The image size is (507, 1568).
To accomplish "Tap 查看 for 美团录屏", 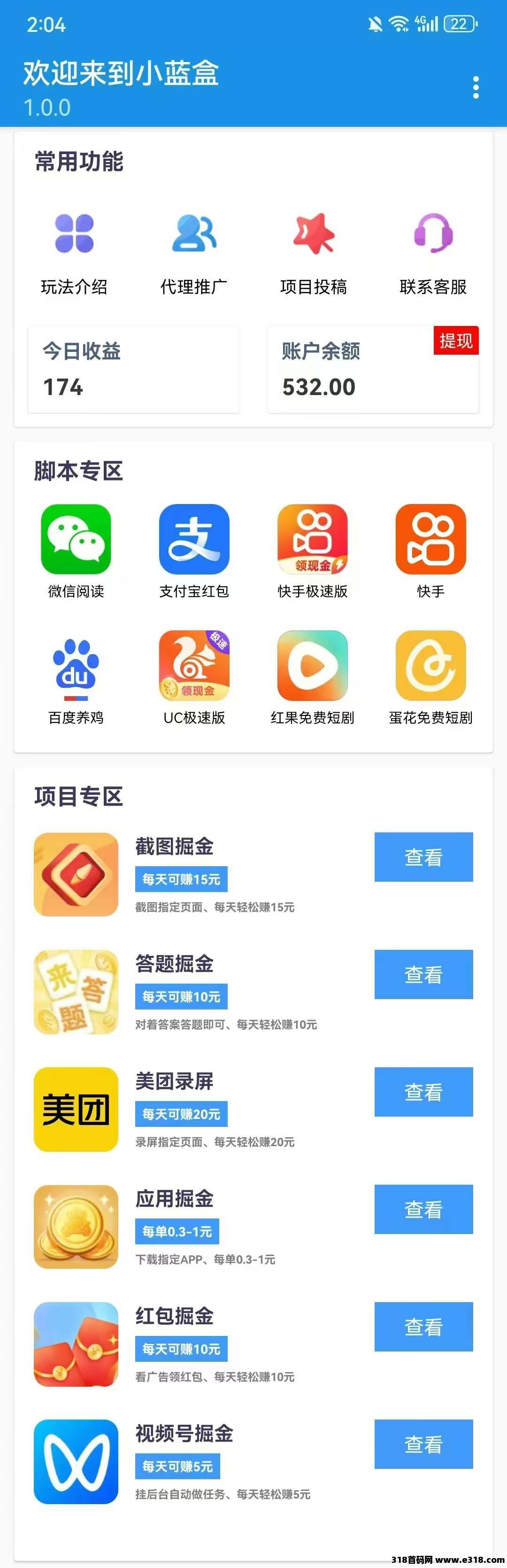I will pos(423,1092).
